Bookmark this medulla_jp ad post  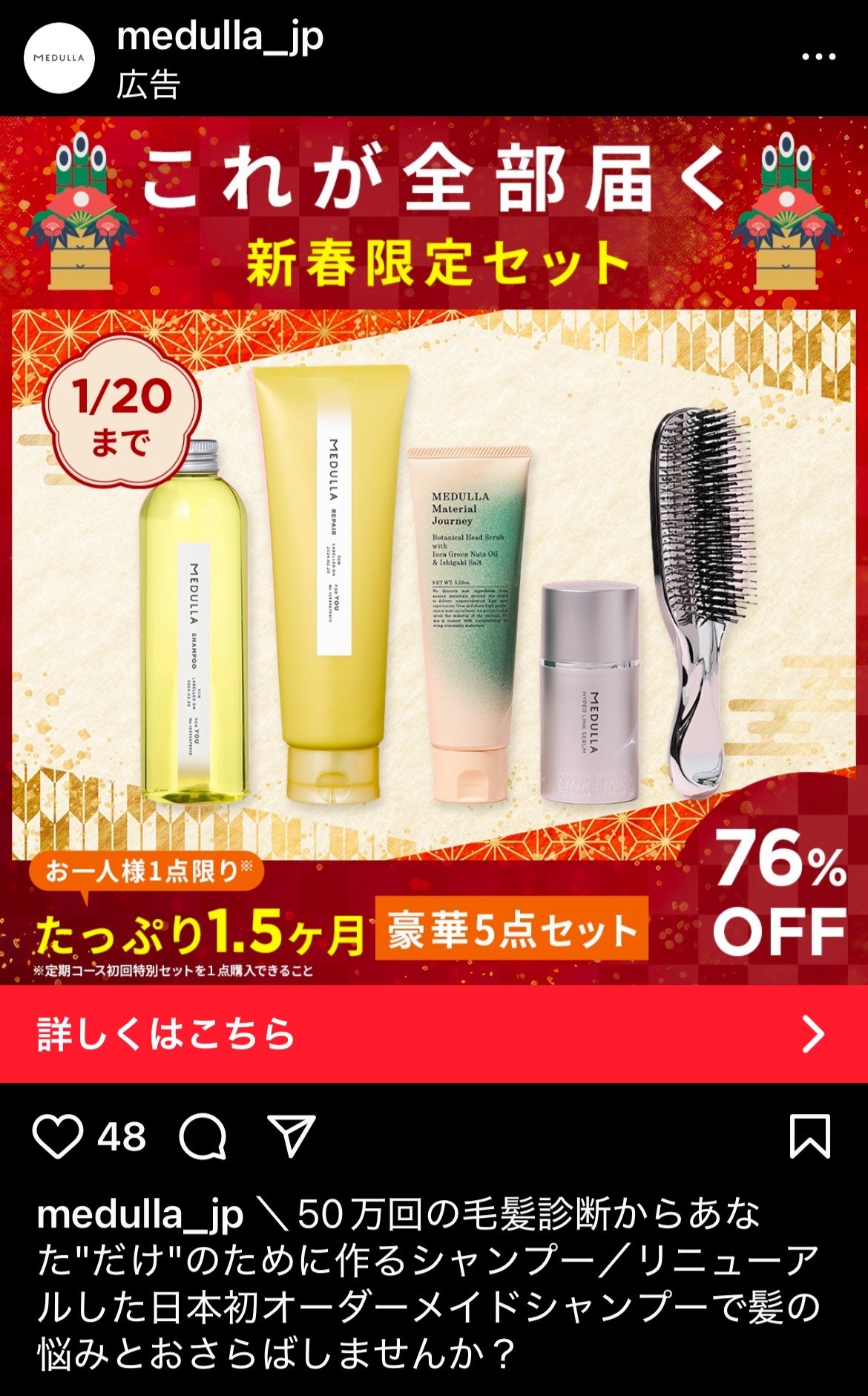[x=809, y=1136]
